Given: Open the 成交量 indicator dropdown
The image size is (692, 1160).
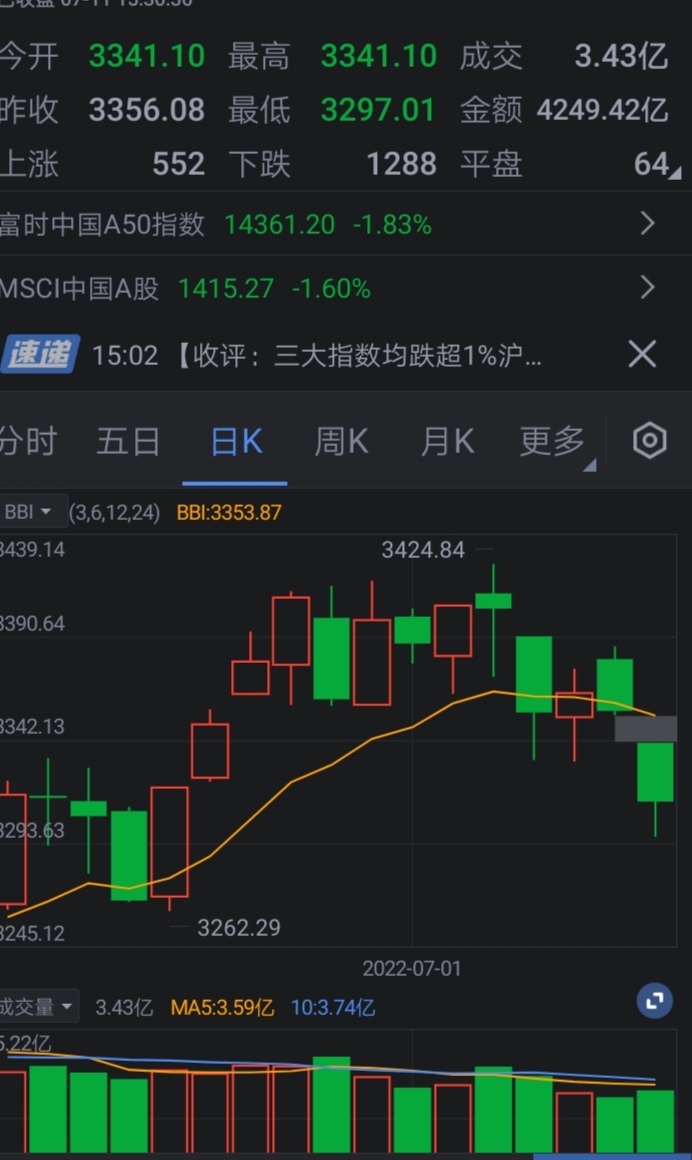Looking at the screenshot, I should point(37,1007).
